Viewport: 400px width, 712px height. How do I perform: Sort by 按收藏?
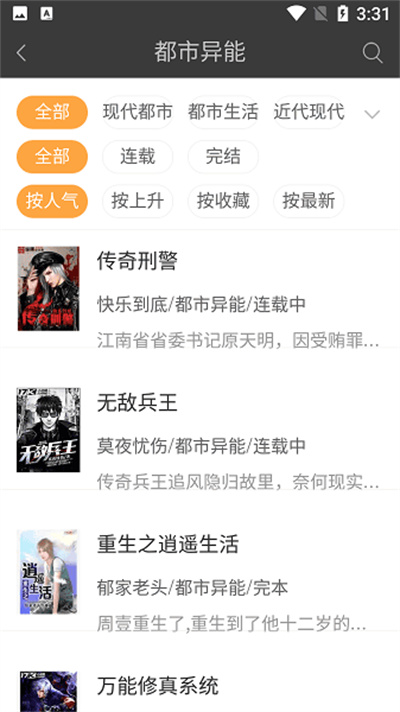(223, 201)
